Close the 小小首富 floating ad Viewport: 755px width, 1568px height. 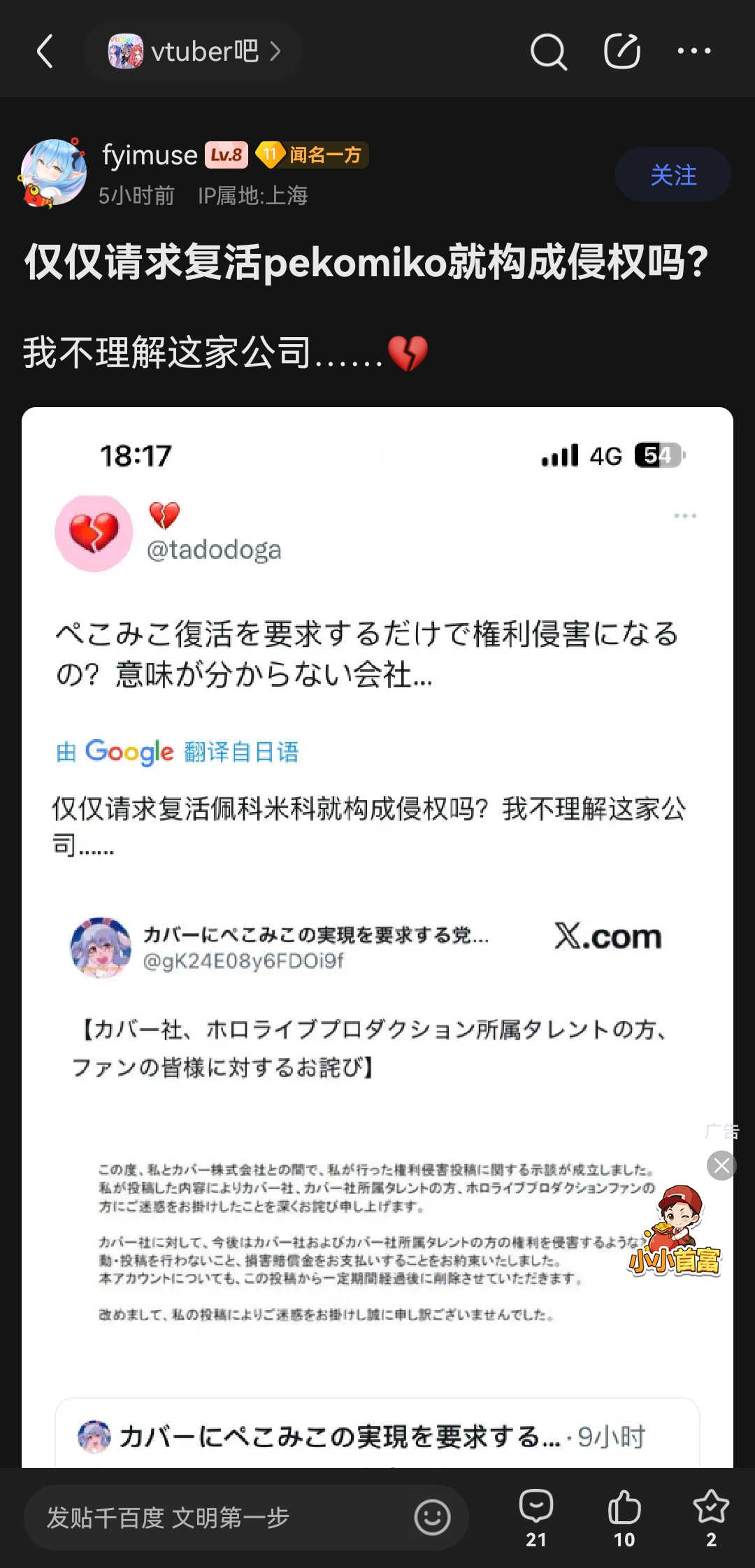point(721,1166)
